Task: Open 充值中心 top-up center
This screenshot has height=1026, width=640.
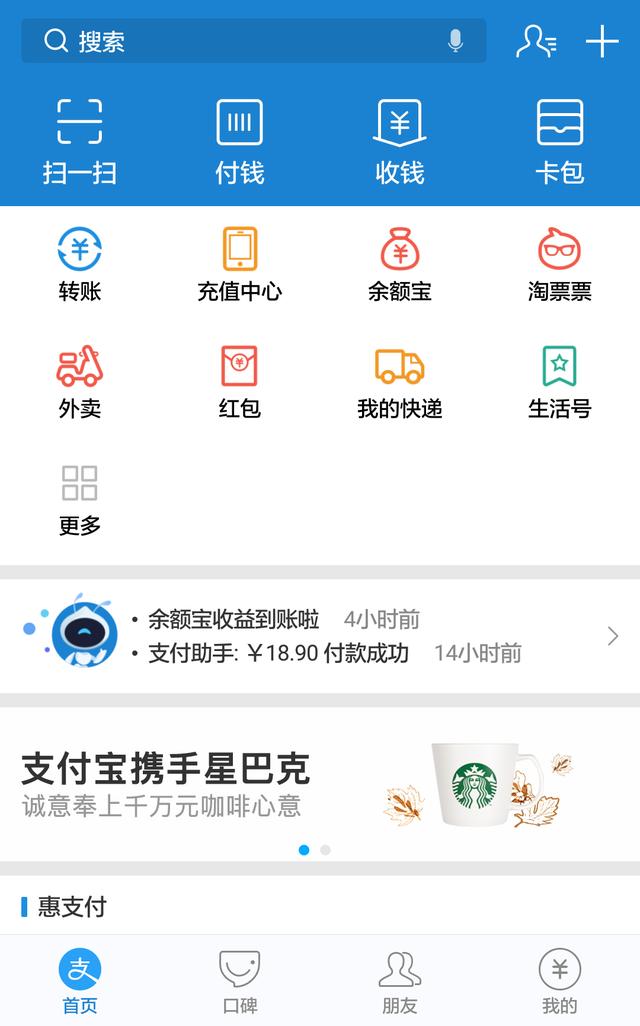Action: 240,264
